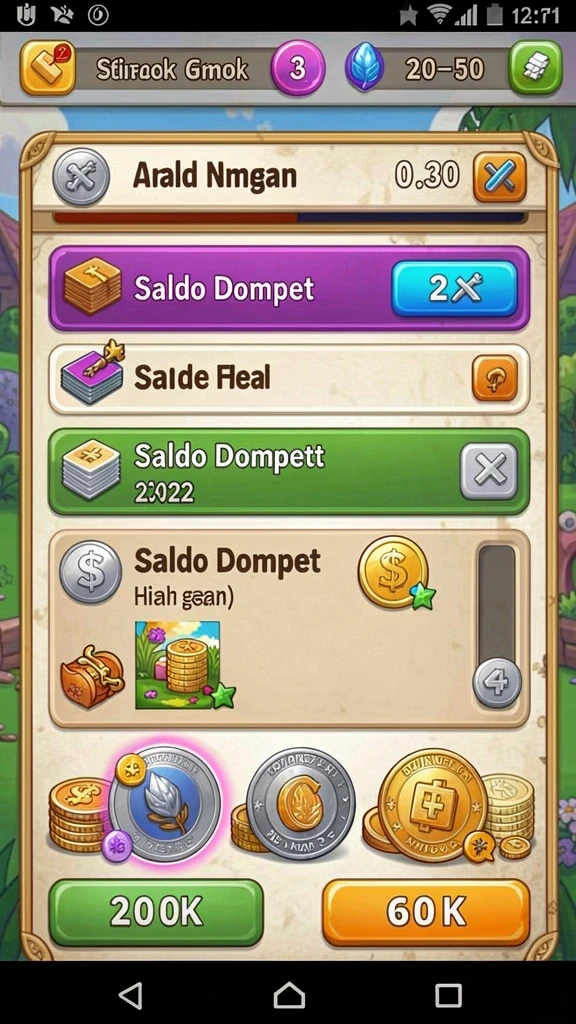Go to the home screen
This screenshot has height=1024, width=576.
289,996
